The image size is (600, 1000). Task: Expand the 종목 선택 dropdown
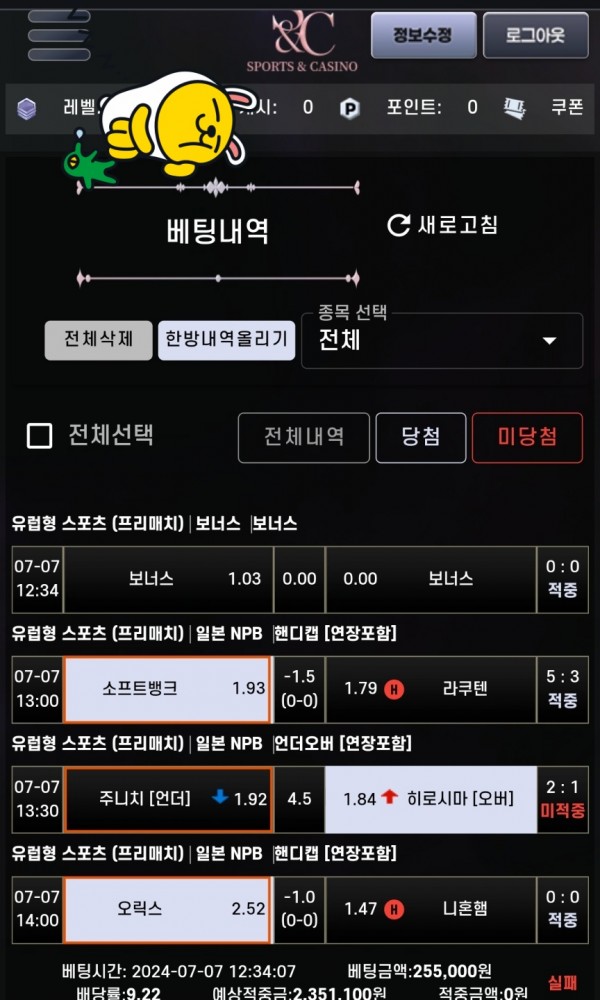pyautogui.click(x=442, y=341)
